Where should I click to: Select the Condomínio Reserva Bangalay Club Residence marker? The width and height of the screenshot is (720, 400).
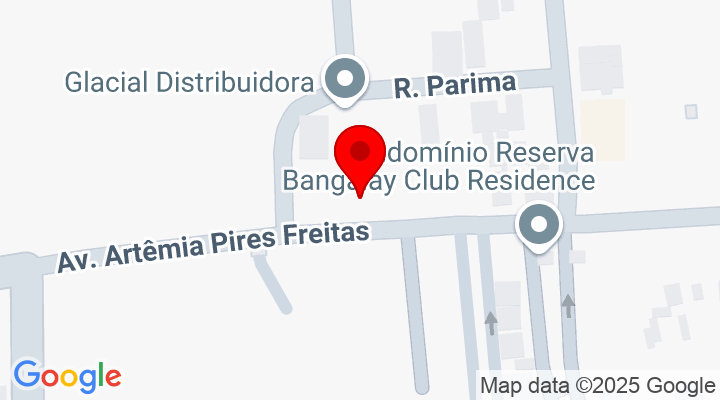tap(540, 226)
